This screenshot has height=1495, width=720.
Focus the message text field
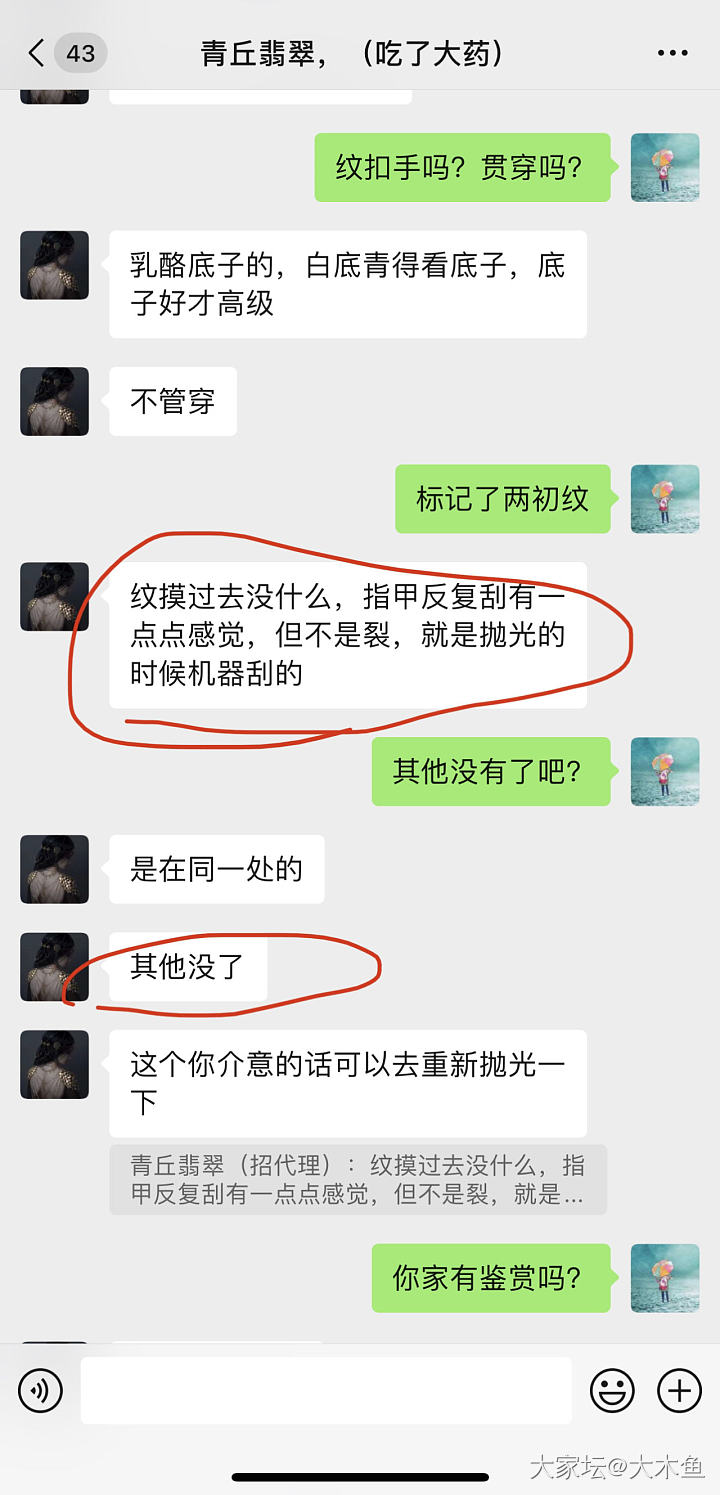tap(326, 1390)
